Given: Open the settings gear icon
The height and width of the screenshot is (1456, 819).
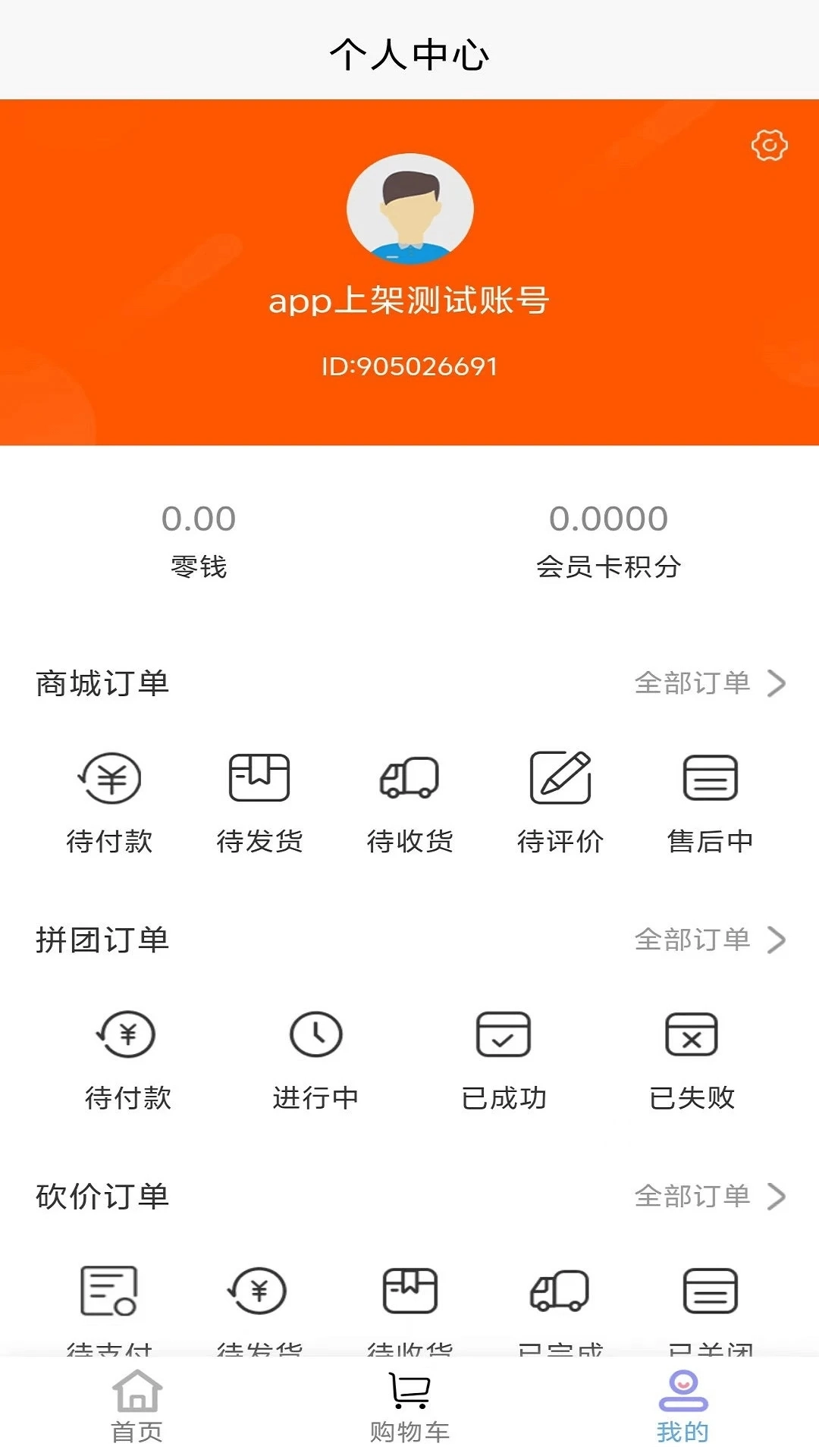Looking at the screenshot, I should [768, 146].
